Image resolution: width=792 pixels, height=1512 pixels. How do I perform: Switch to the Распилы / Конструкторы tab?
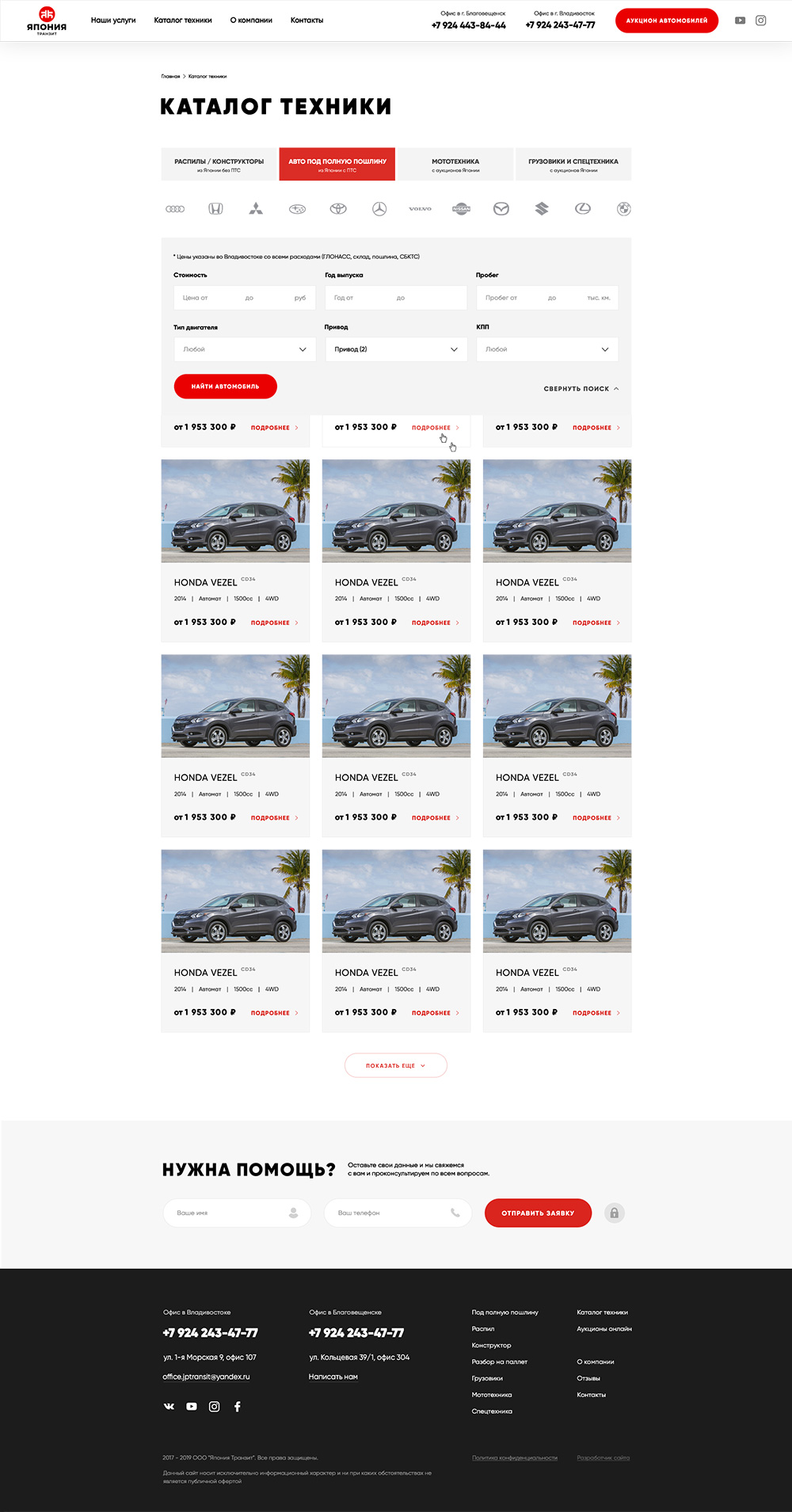click(x=219, y=164)
